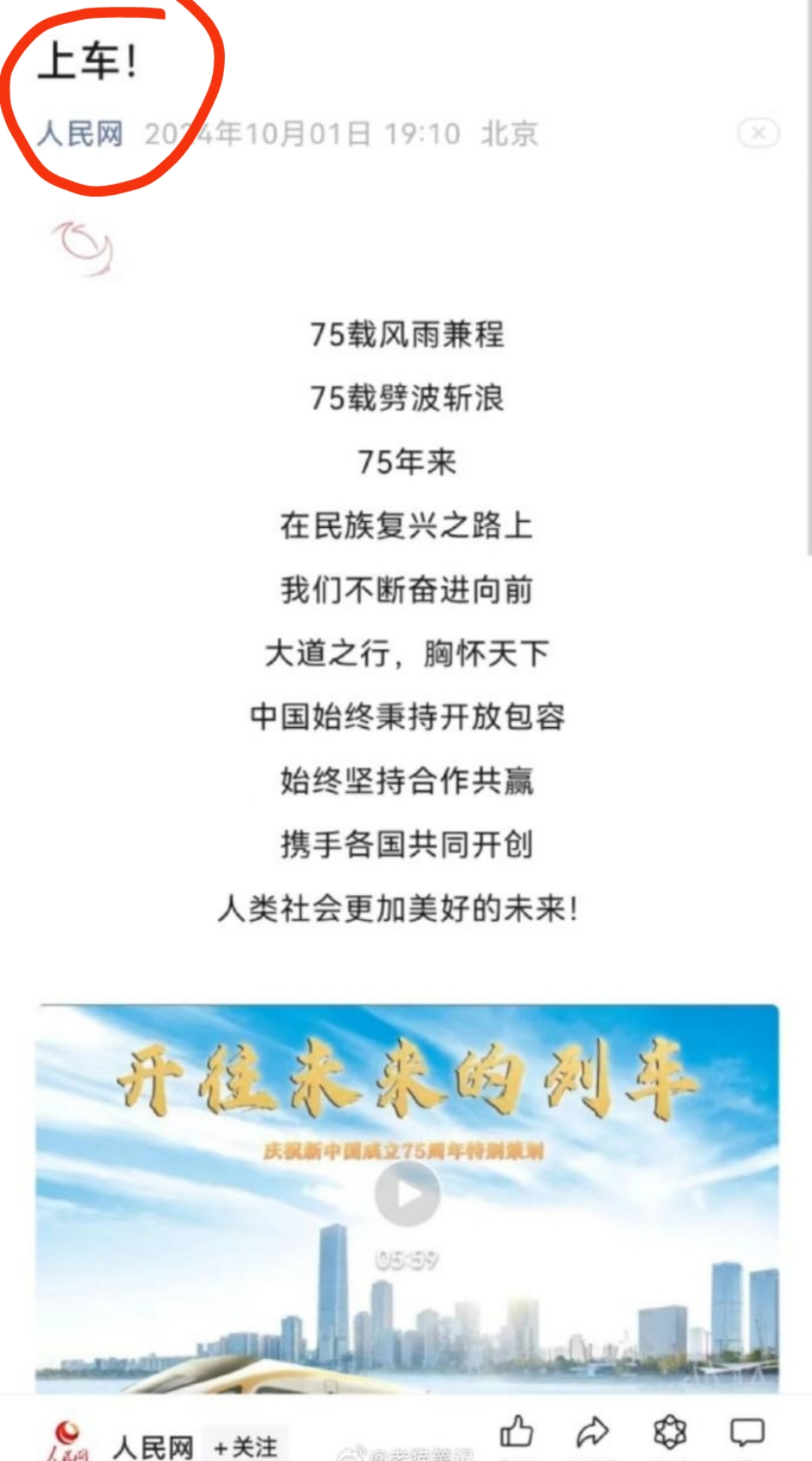Screen dimensions: 812x1461
Task: Open the comments bubble icon
Action: click(x=747, y=1432)
